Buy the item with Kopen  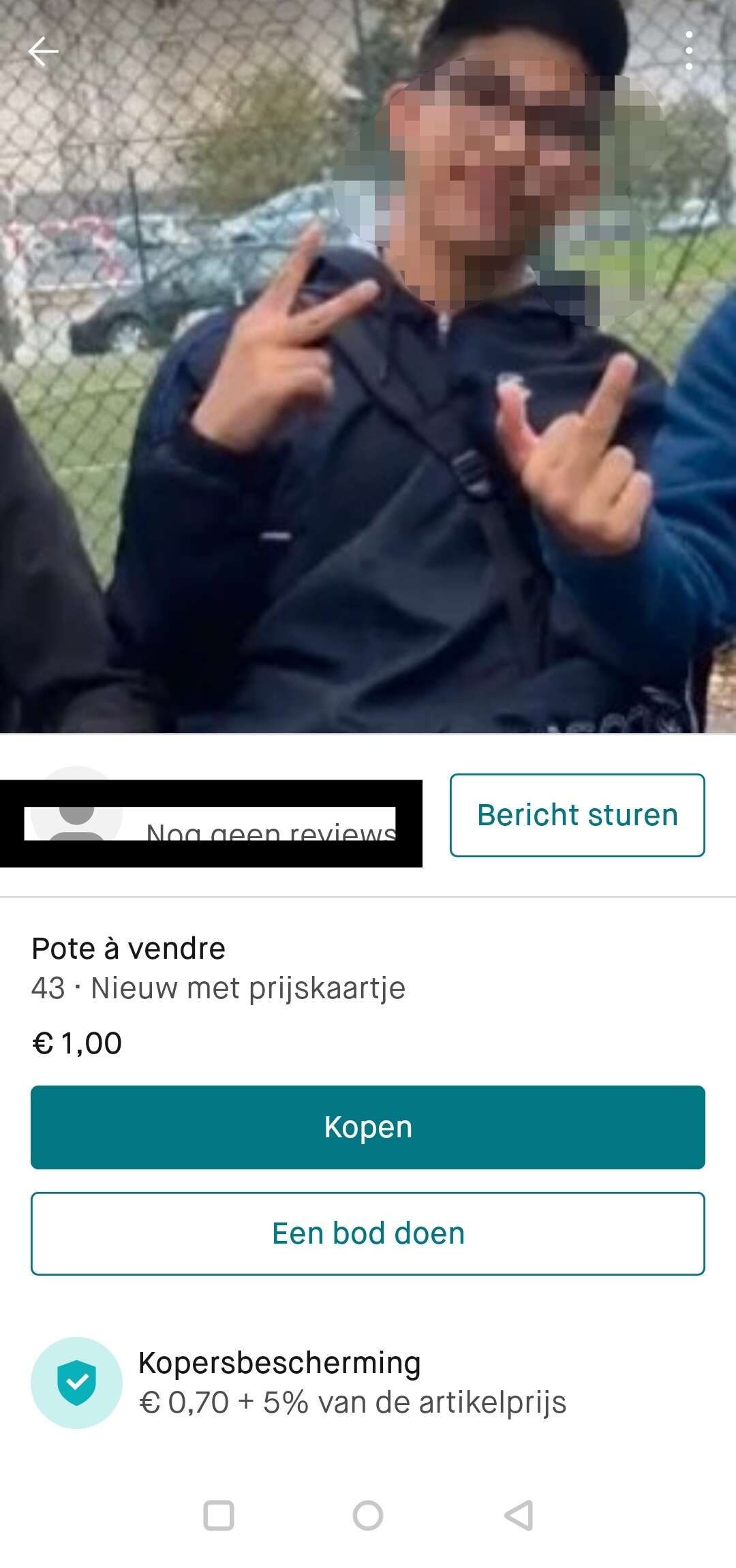tap(368, 1127)
